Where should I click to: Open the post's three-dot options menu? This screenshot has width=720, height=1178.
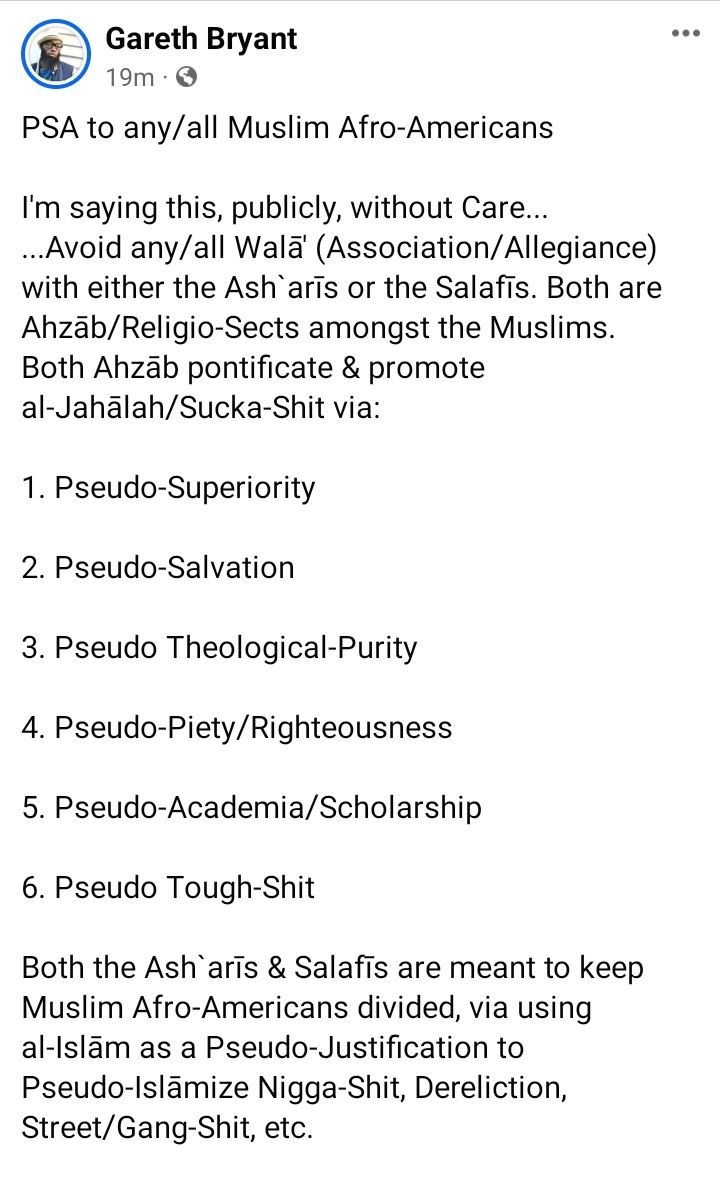(x=685, y=34)
